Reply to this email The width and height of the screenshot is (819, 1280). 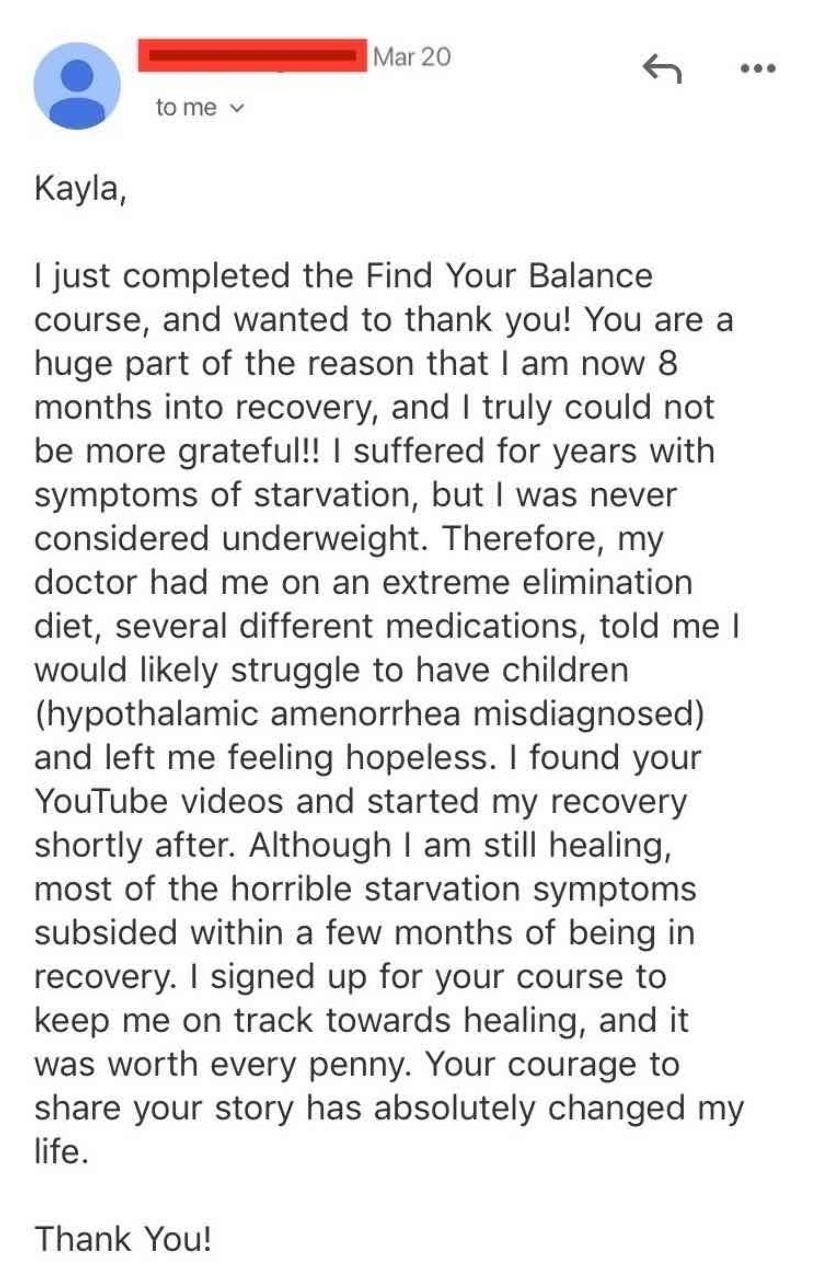point(660,69)
